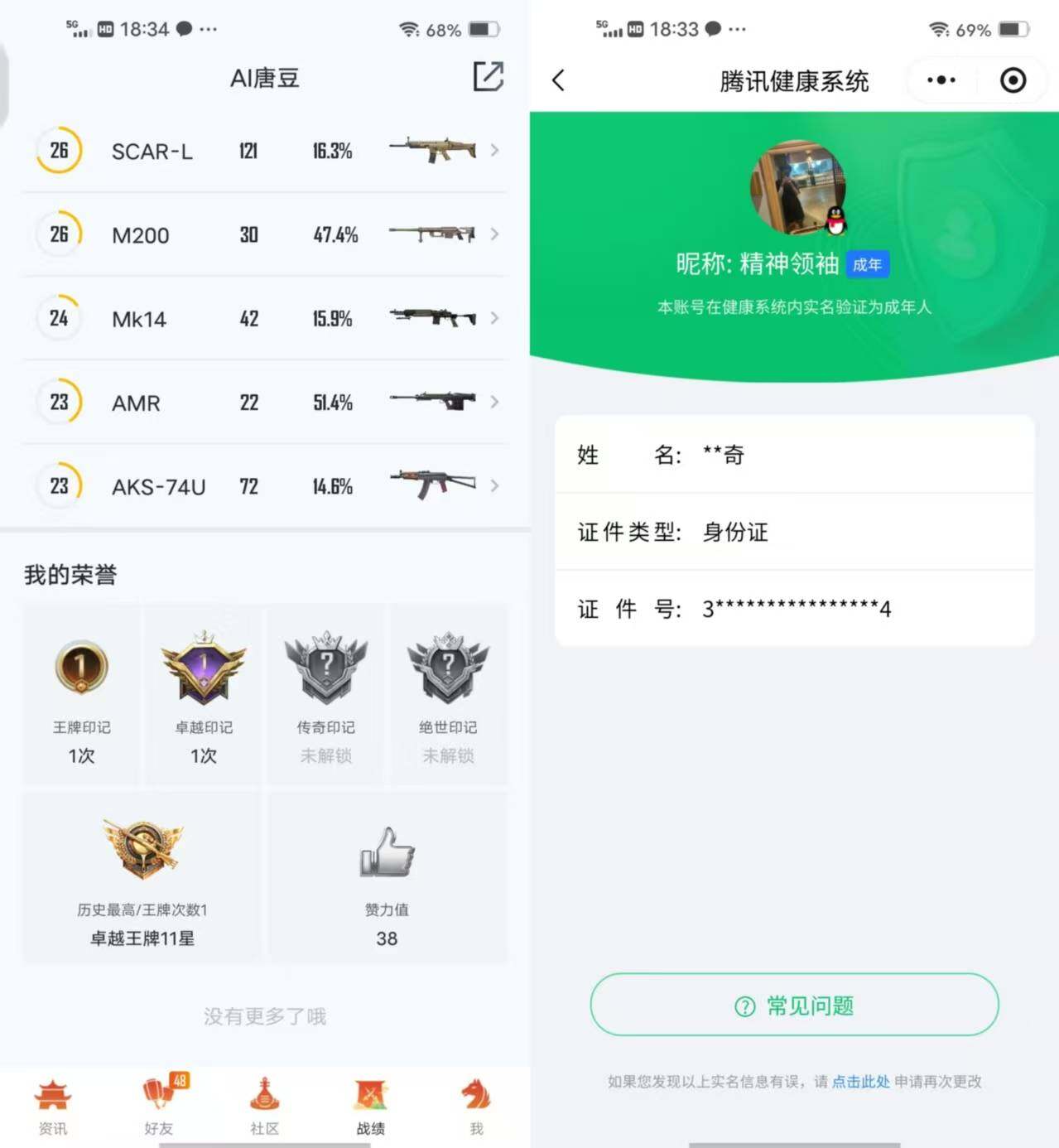Image resolution: width=1059 pixels, height=1148 pixels.
Task: Expand the M200 weapon details
Action: coord(495,234)
